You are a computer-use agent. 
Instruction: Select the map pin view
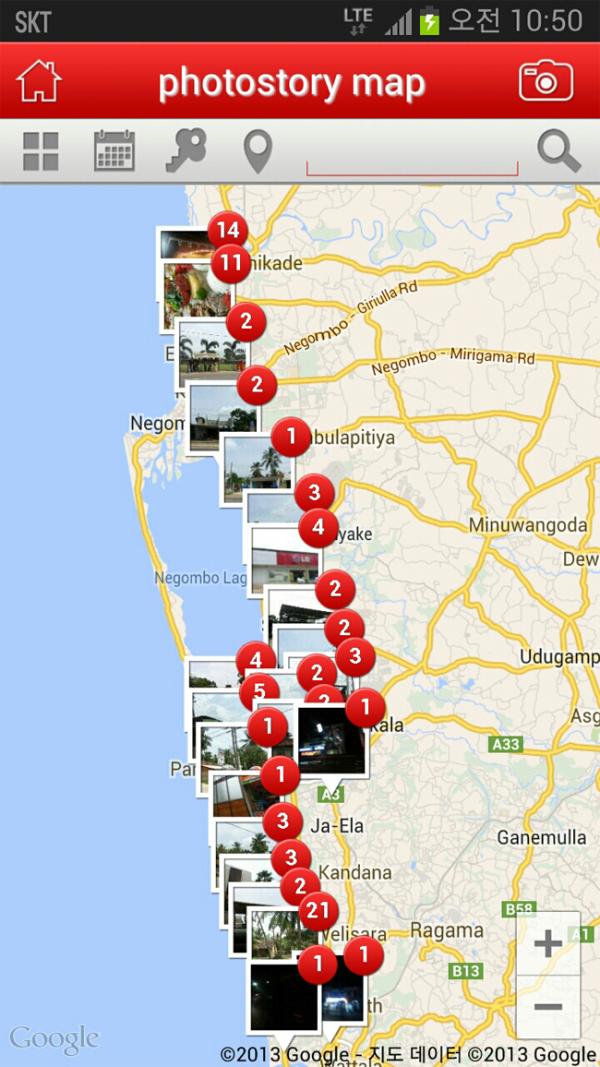pos(258,151)
